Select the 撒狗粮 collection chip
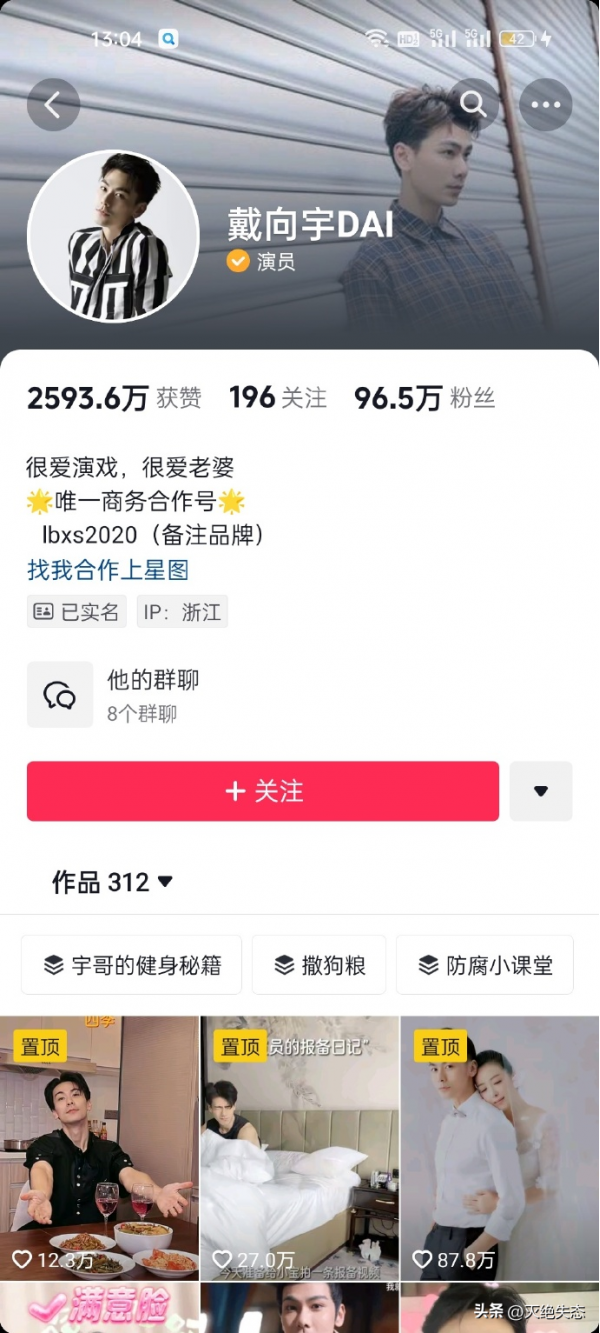 (319, 965)
